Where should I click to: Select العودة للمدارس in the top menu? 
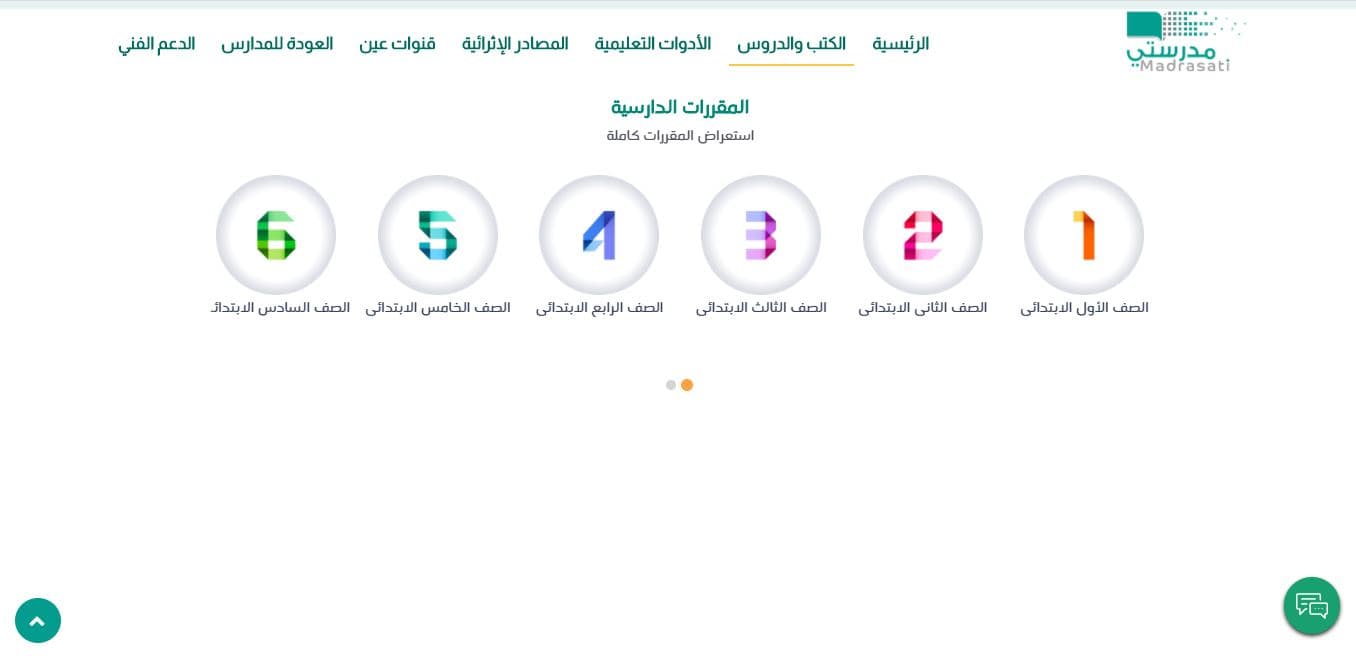[277, 44]
